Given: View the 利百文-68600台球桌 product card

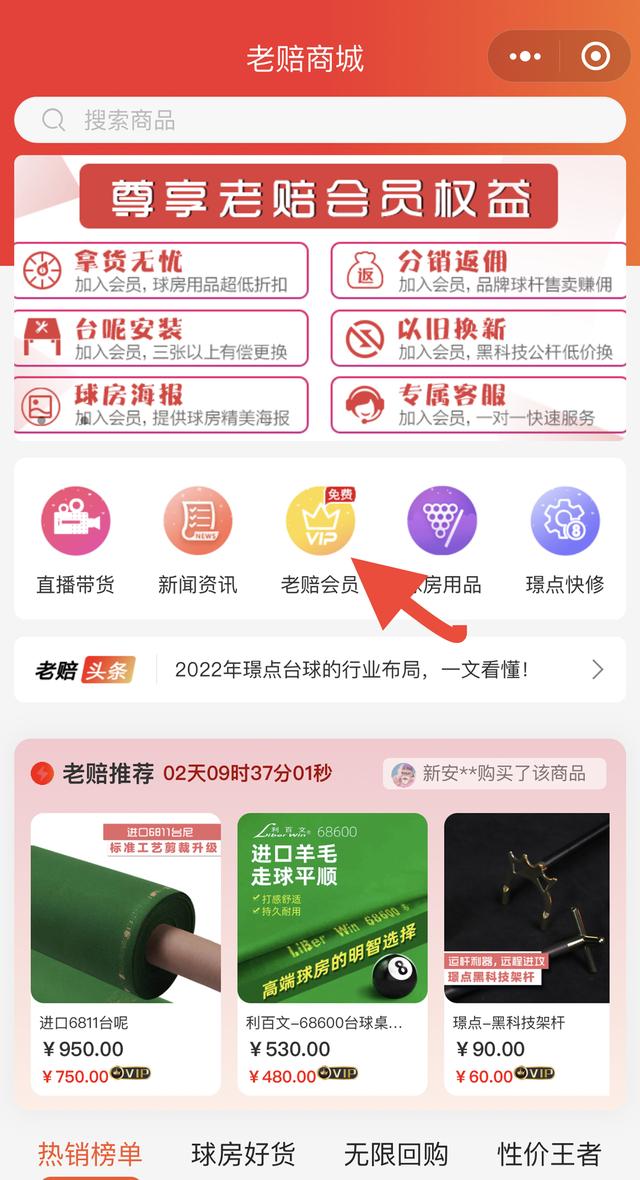Looking at the screenshot, I should [x=332, y=950].
